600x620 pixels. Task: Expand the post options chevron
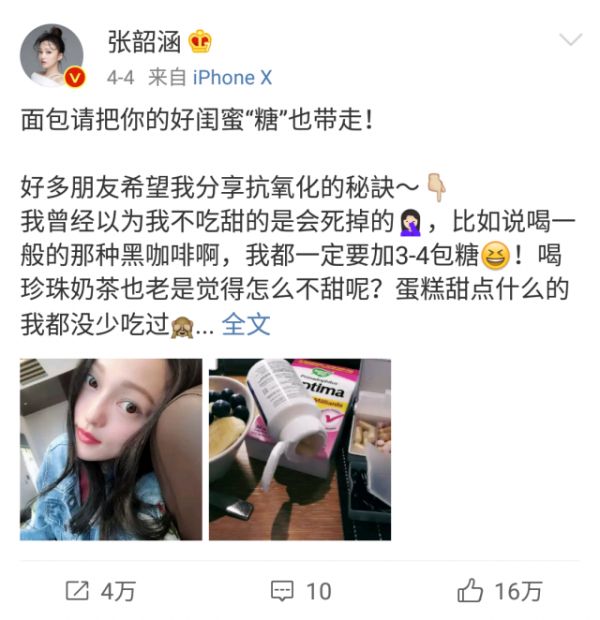pos(570,41)
